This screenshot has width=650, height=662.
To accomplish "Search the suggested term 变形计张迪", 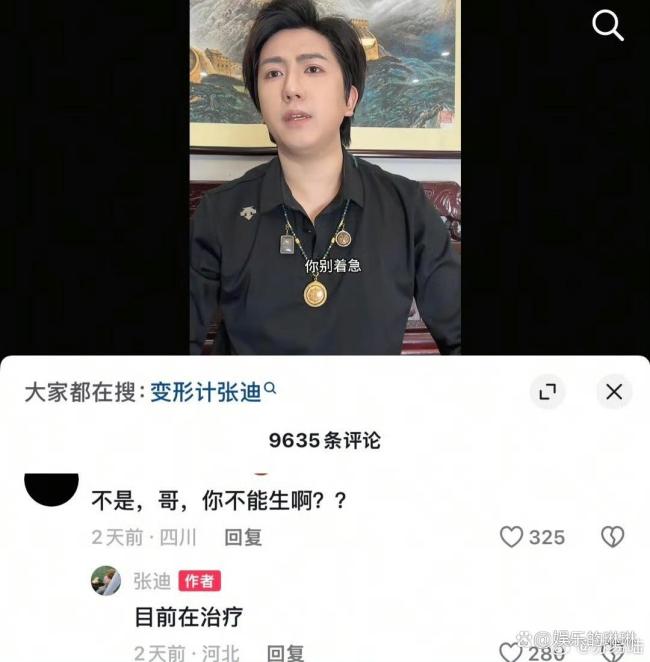I will [x=206, y=392].
